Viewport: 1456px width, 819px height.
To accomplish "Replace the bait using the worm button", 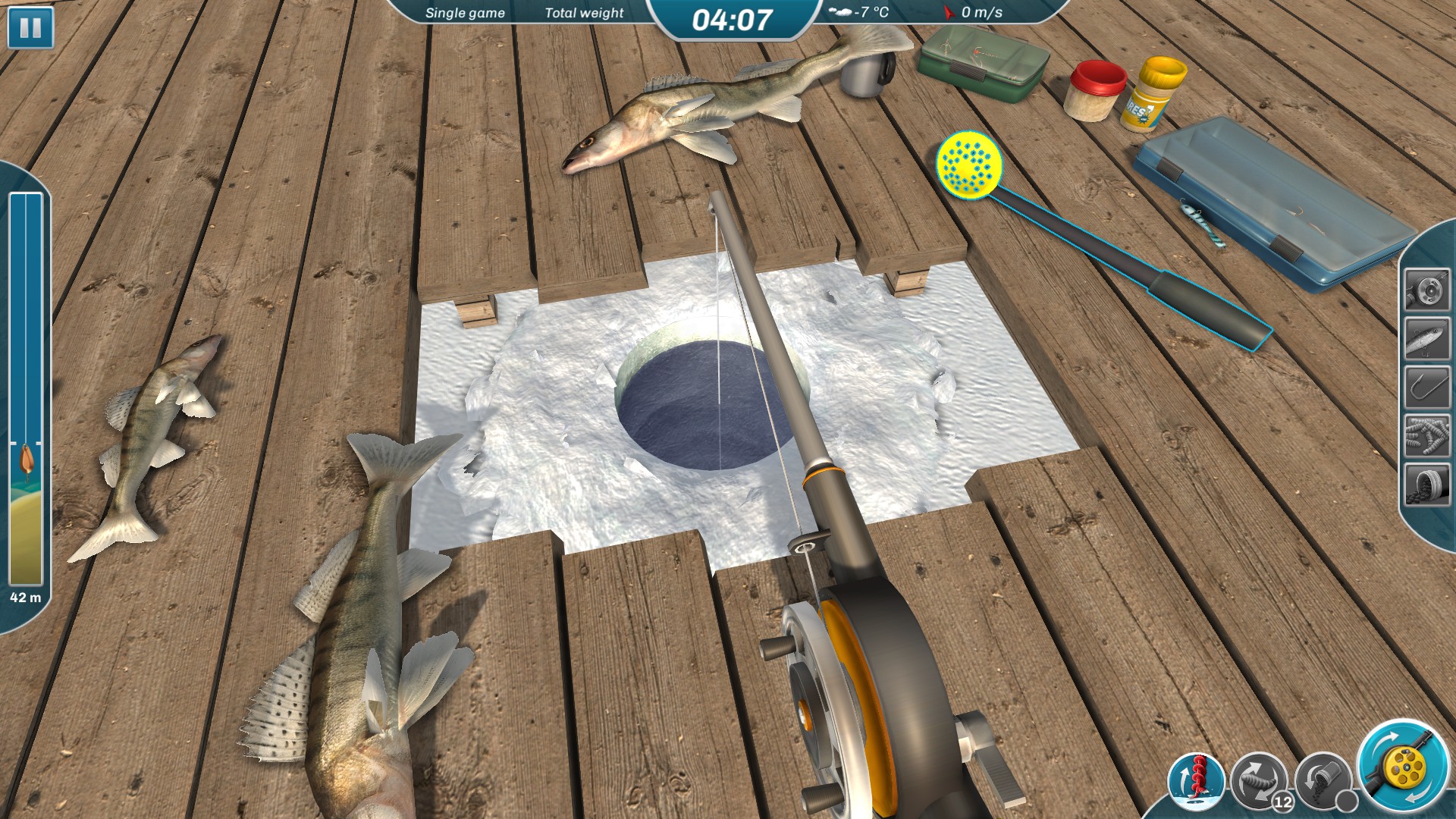I will click(x=1259, y=781).
